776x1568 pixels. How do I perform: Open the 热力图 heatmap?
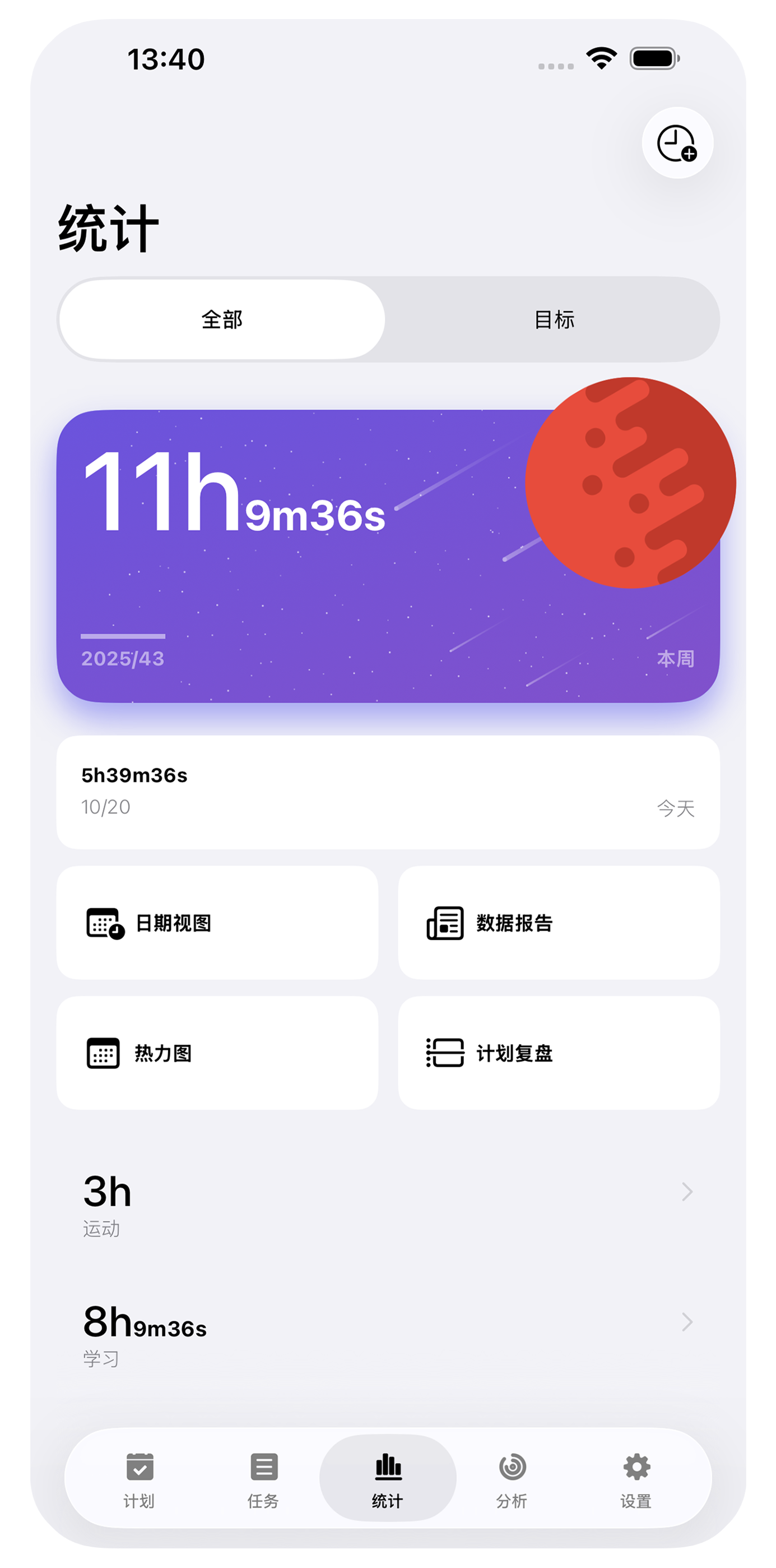tap(217, 1052)
